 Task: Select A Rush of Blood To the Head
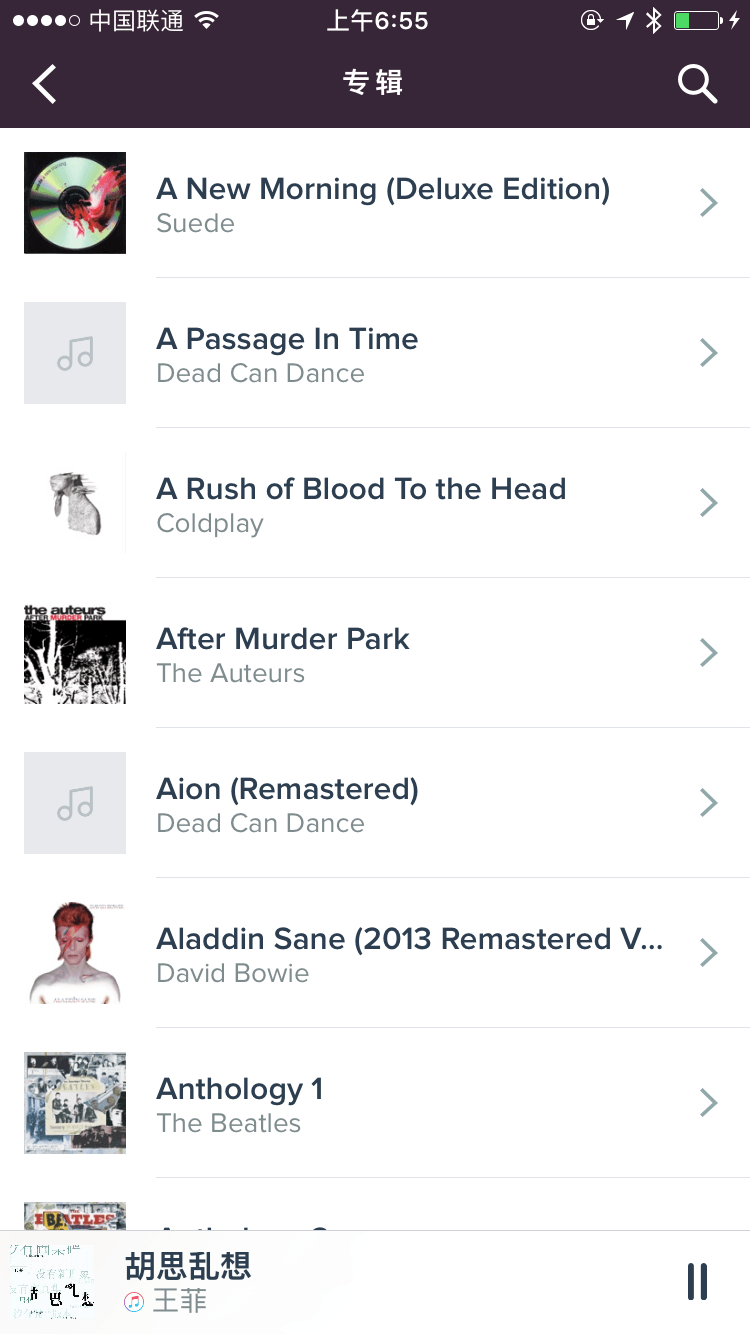click(375, 503)
